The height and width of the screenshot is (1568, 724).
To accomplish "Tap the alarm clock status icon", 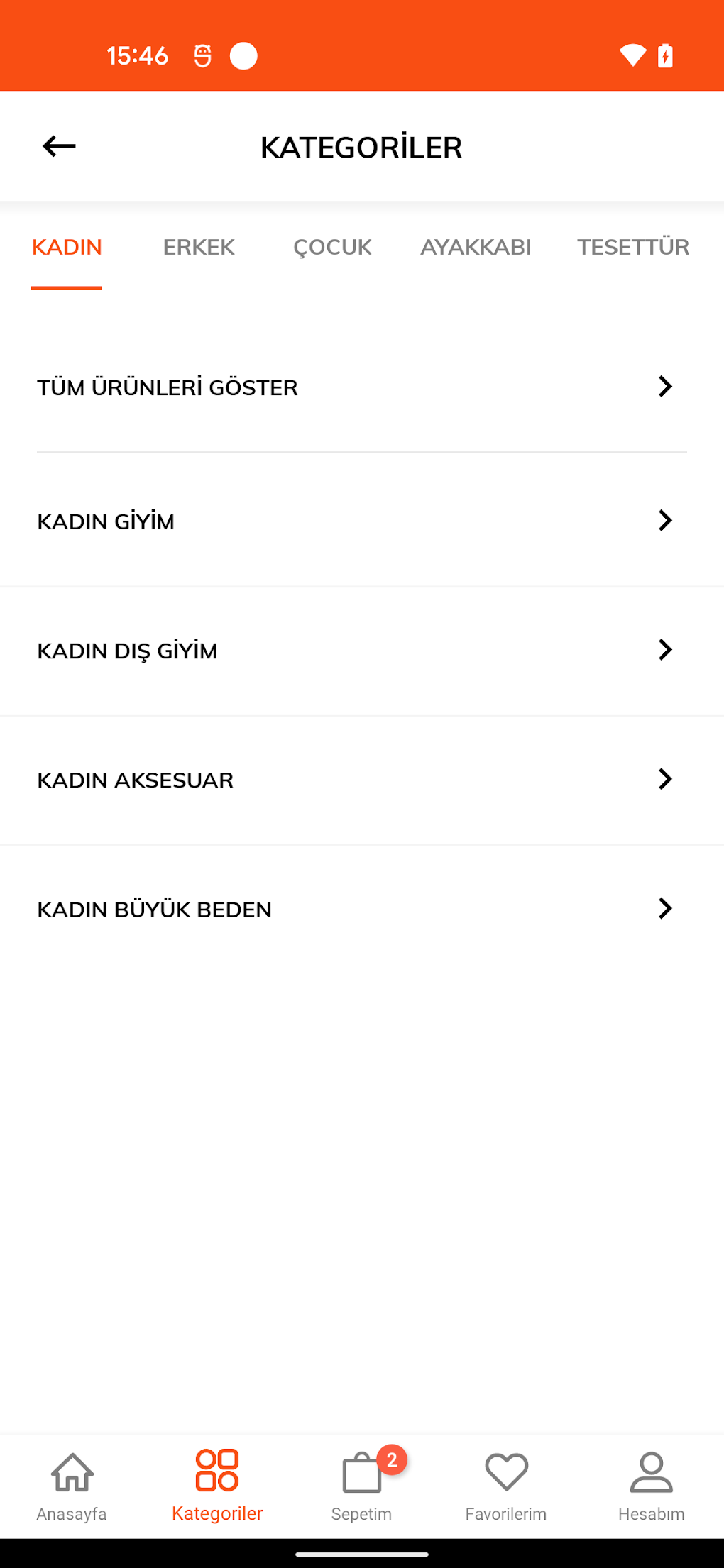I will [201, 55].
